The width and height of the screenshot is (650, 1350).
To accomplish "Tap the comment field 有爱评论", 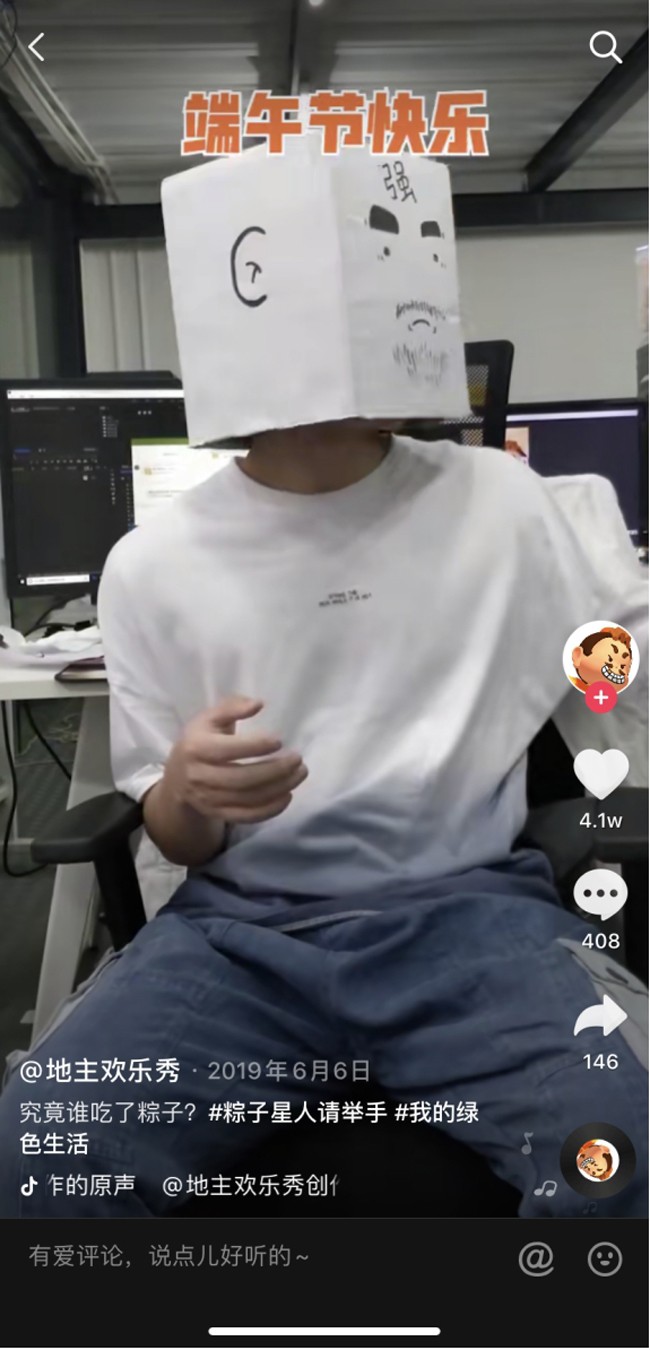I will tap(170, 1256).
